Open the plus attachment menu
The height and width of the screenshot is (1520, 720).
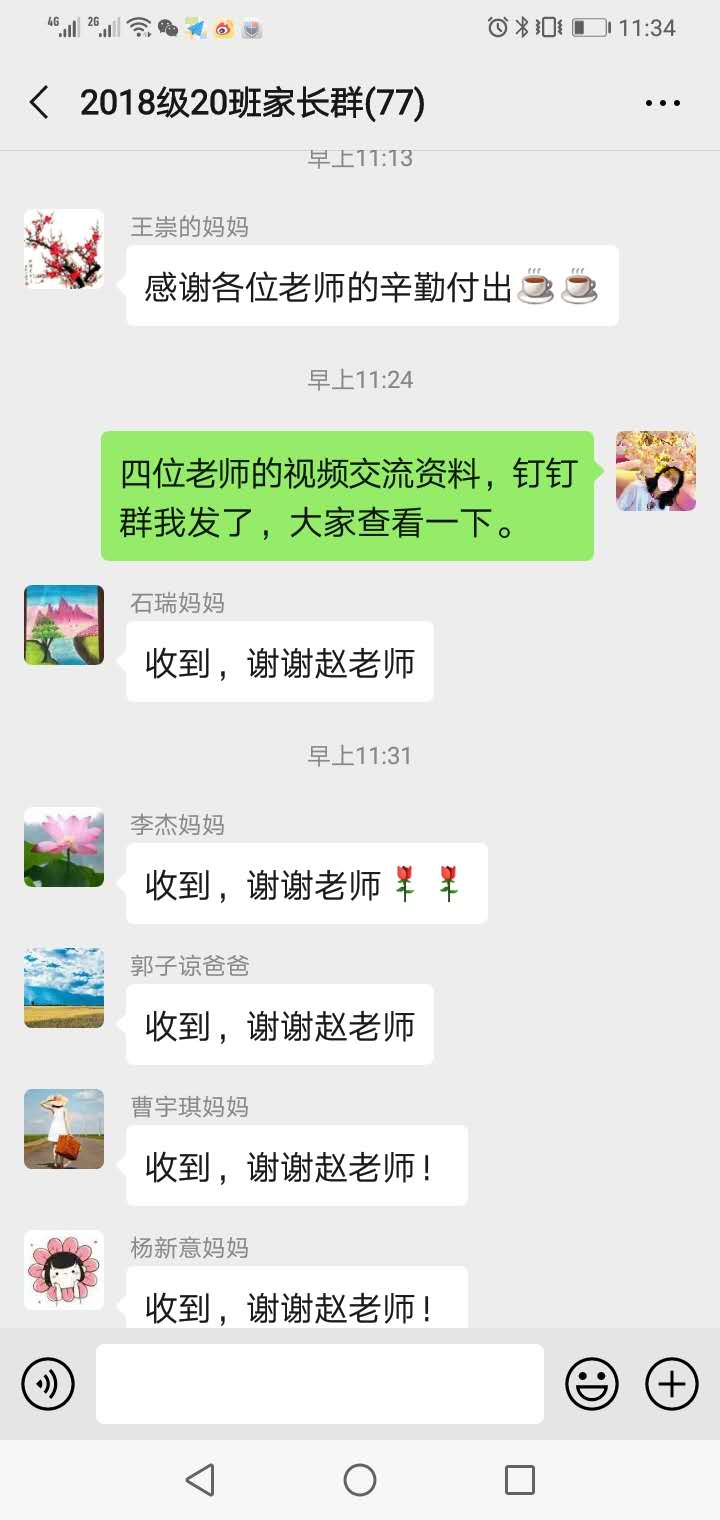[x=672, y=1384]
